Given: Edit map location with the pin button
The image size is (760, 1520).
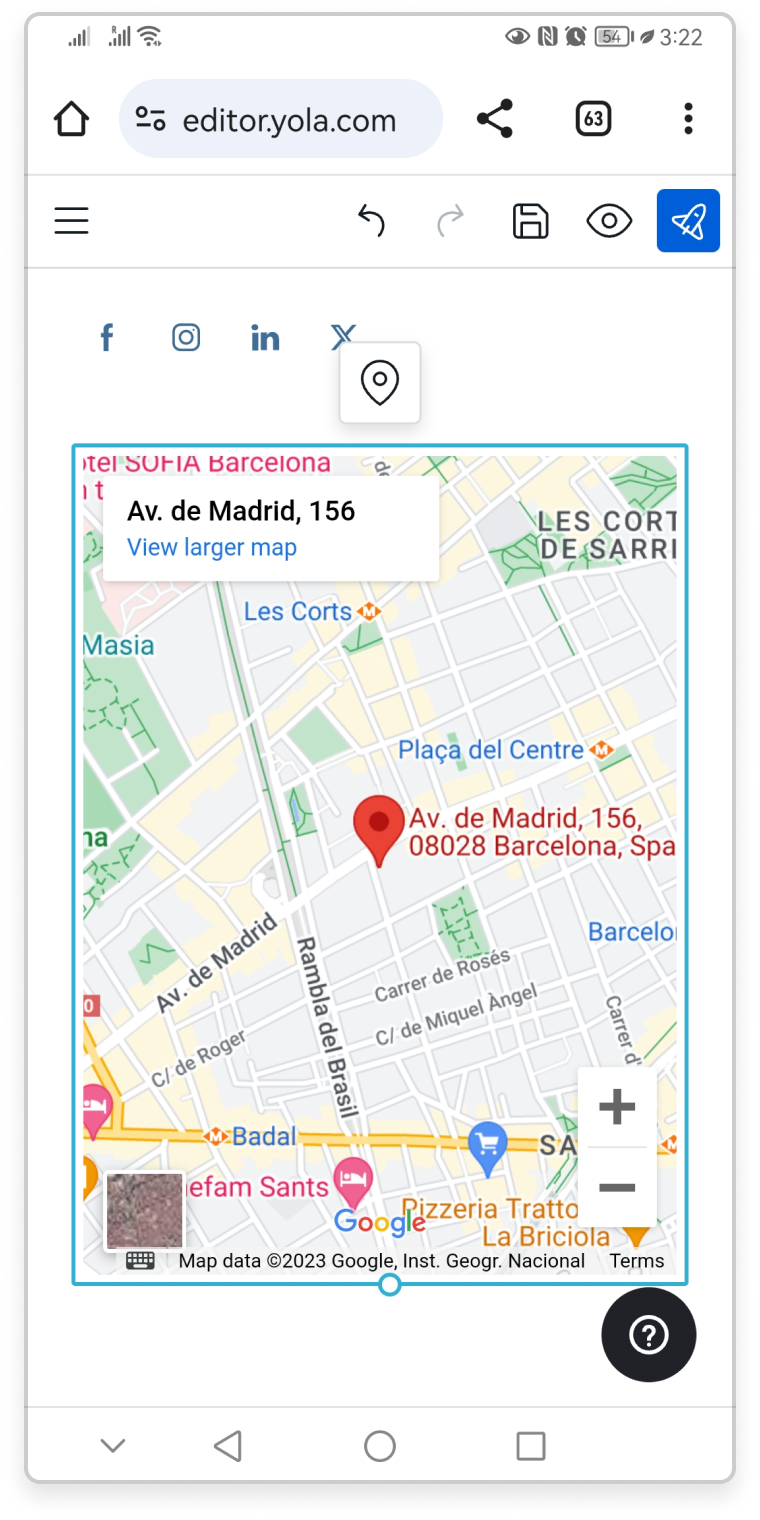Looking at the screenshot, I should [x=380, y=383].
